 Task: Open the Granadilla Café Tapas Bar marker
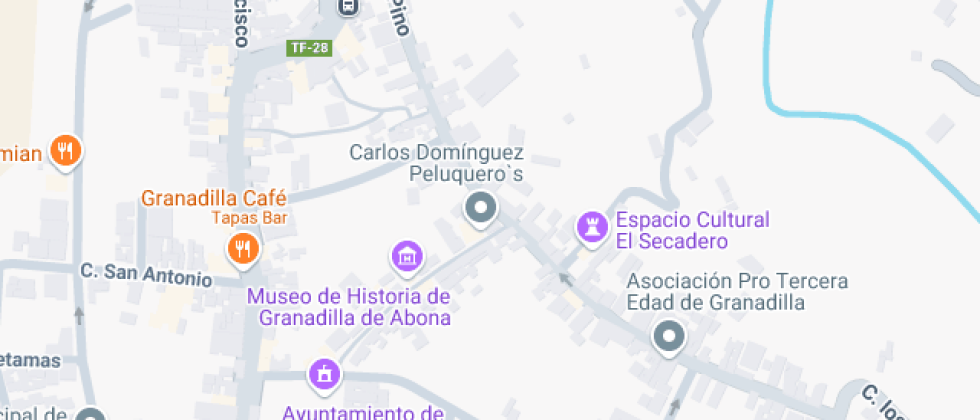point(241,248)
